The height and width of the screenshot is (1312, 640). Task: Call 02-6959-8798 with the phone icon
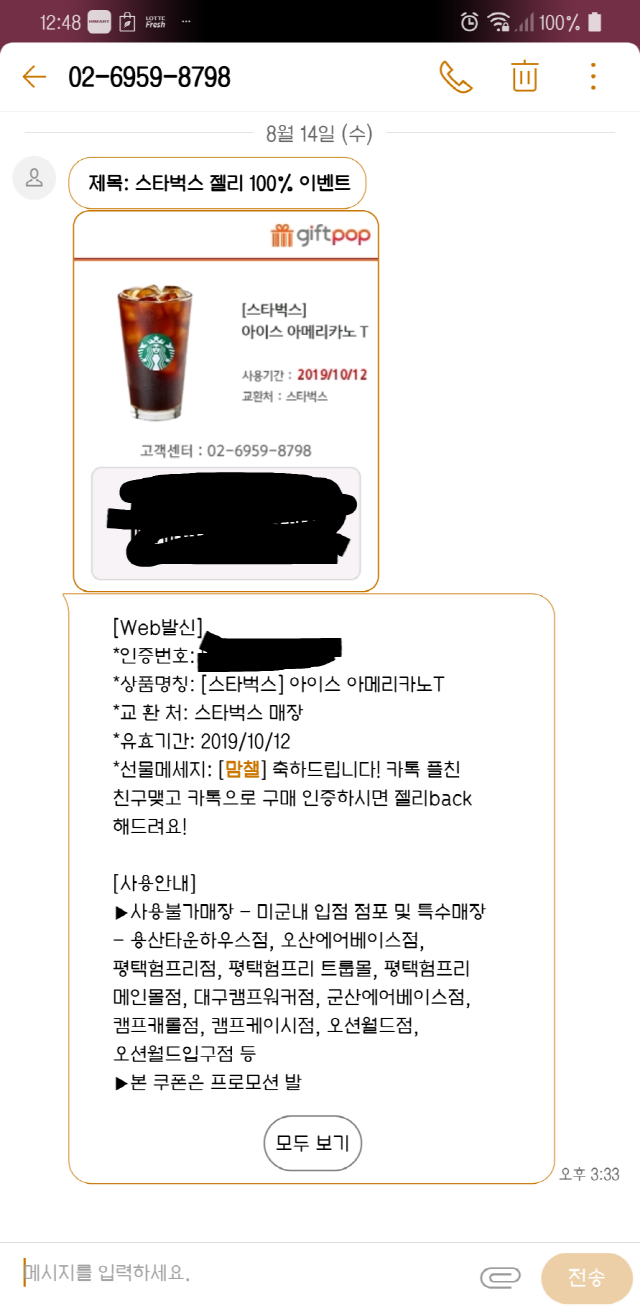[x=456, y=77]
